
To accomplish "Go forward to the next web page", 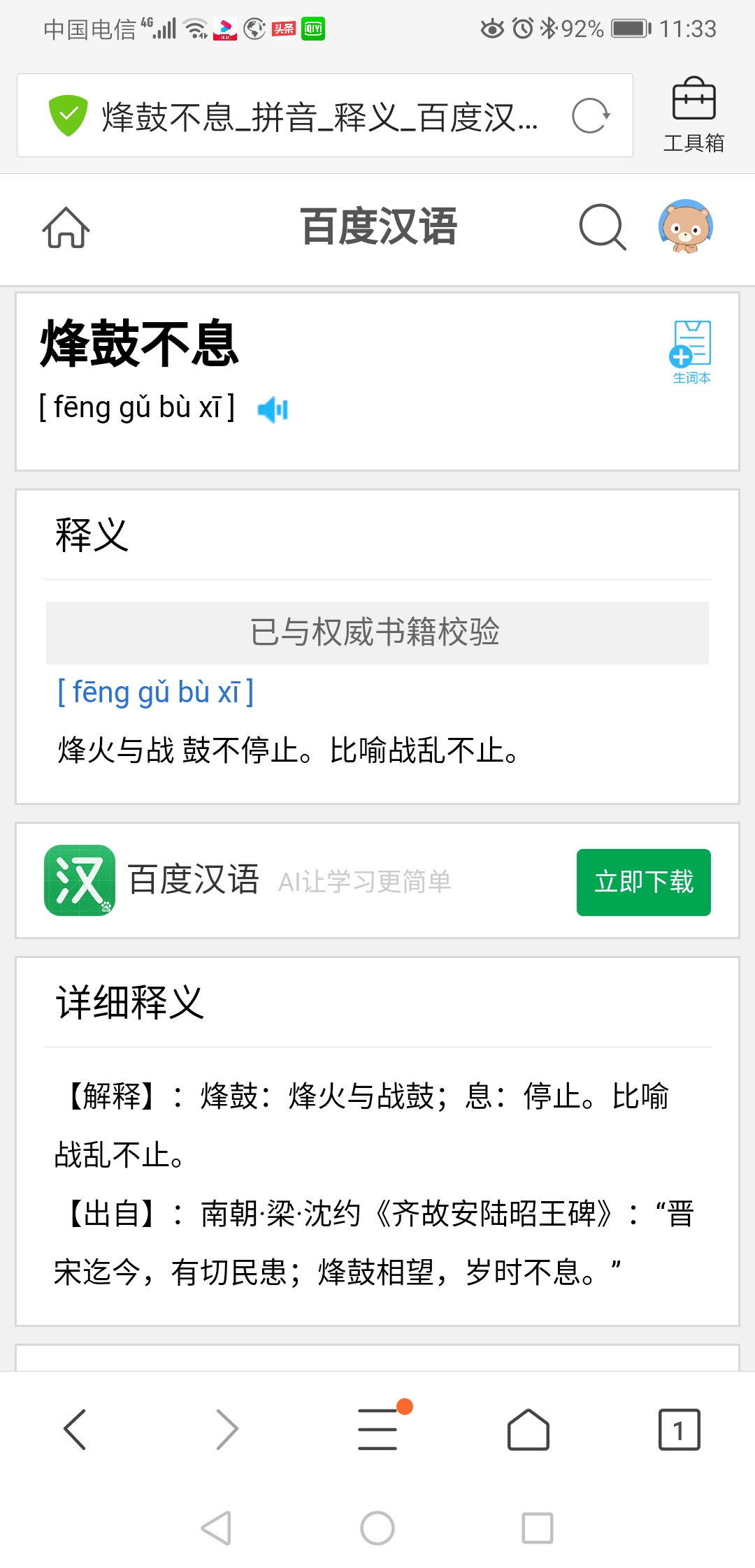I will (x=226, y=1429).
